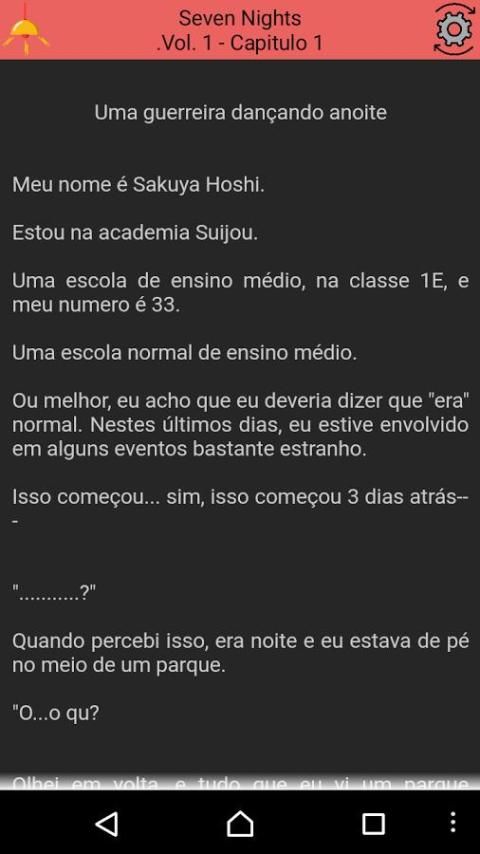Tap the lamp icon in the header
Viewport: 480px width, 854px height.
[25, 30]
